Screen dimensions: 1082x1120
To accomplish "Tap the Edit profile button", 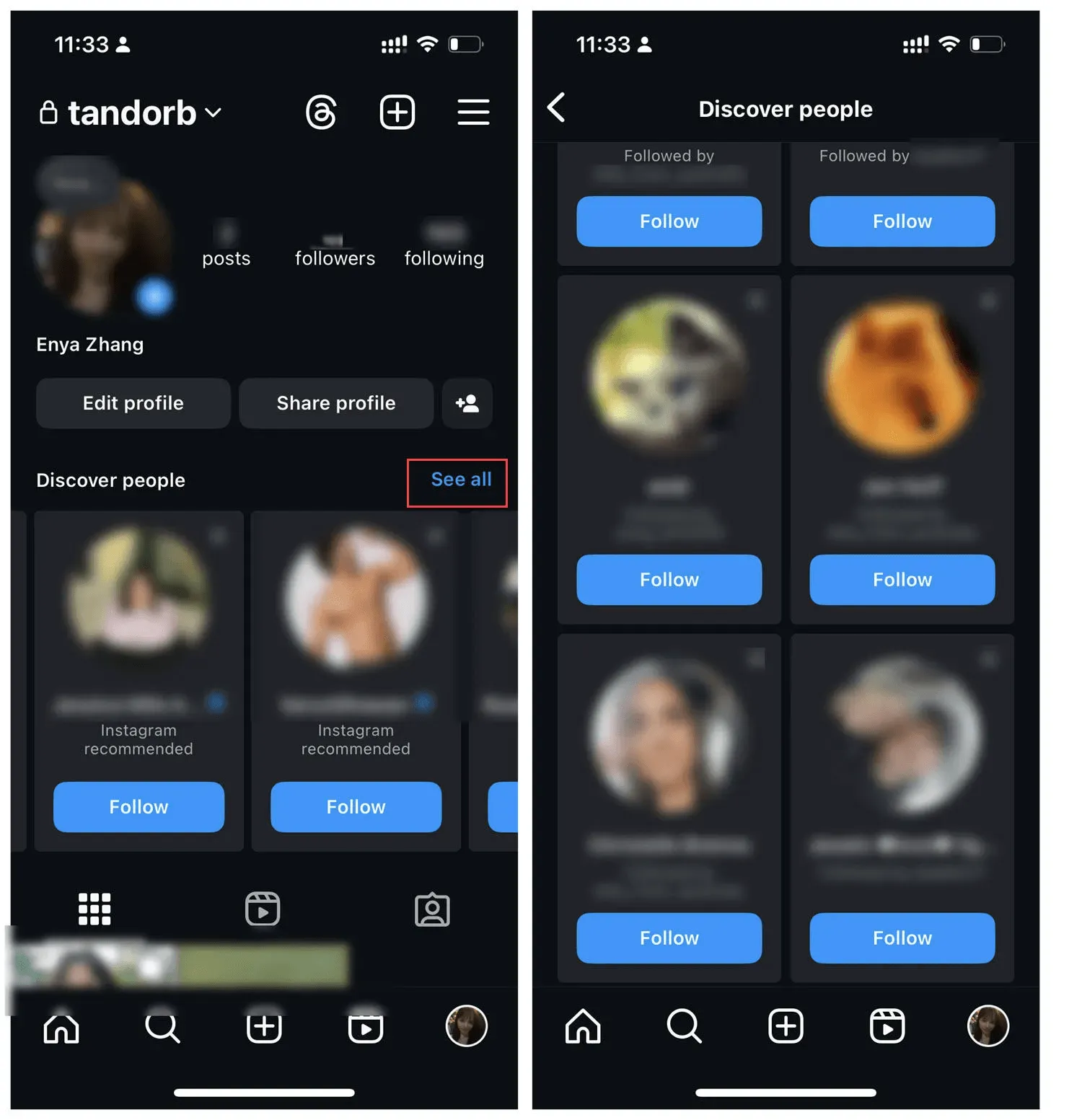I will (x=133, y=403).
